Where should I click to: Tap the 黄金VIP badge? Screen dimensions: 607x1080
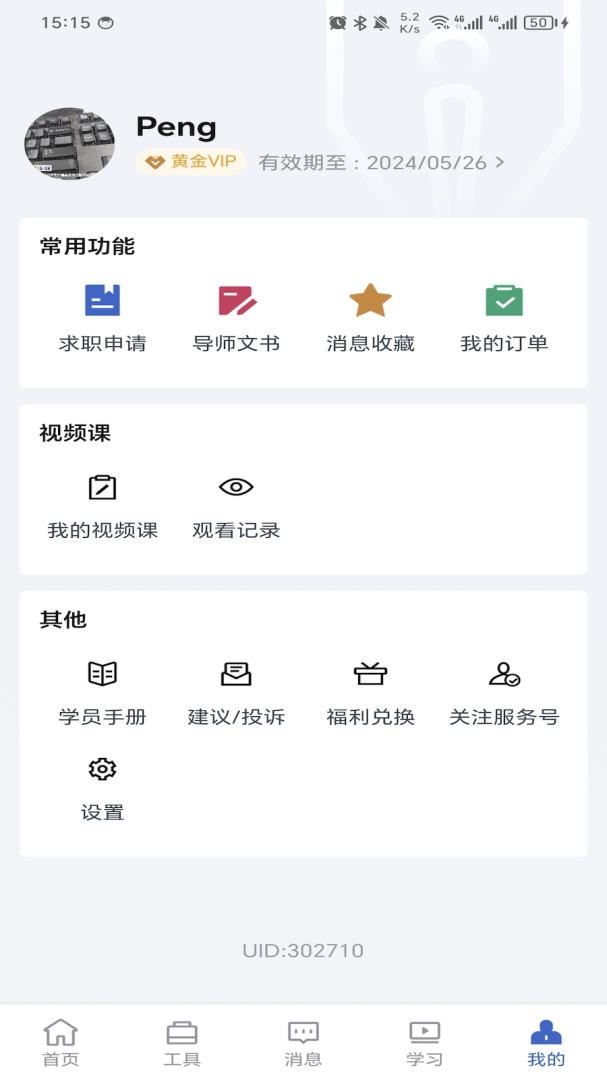[190, 162]
